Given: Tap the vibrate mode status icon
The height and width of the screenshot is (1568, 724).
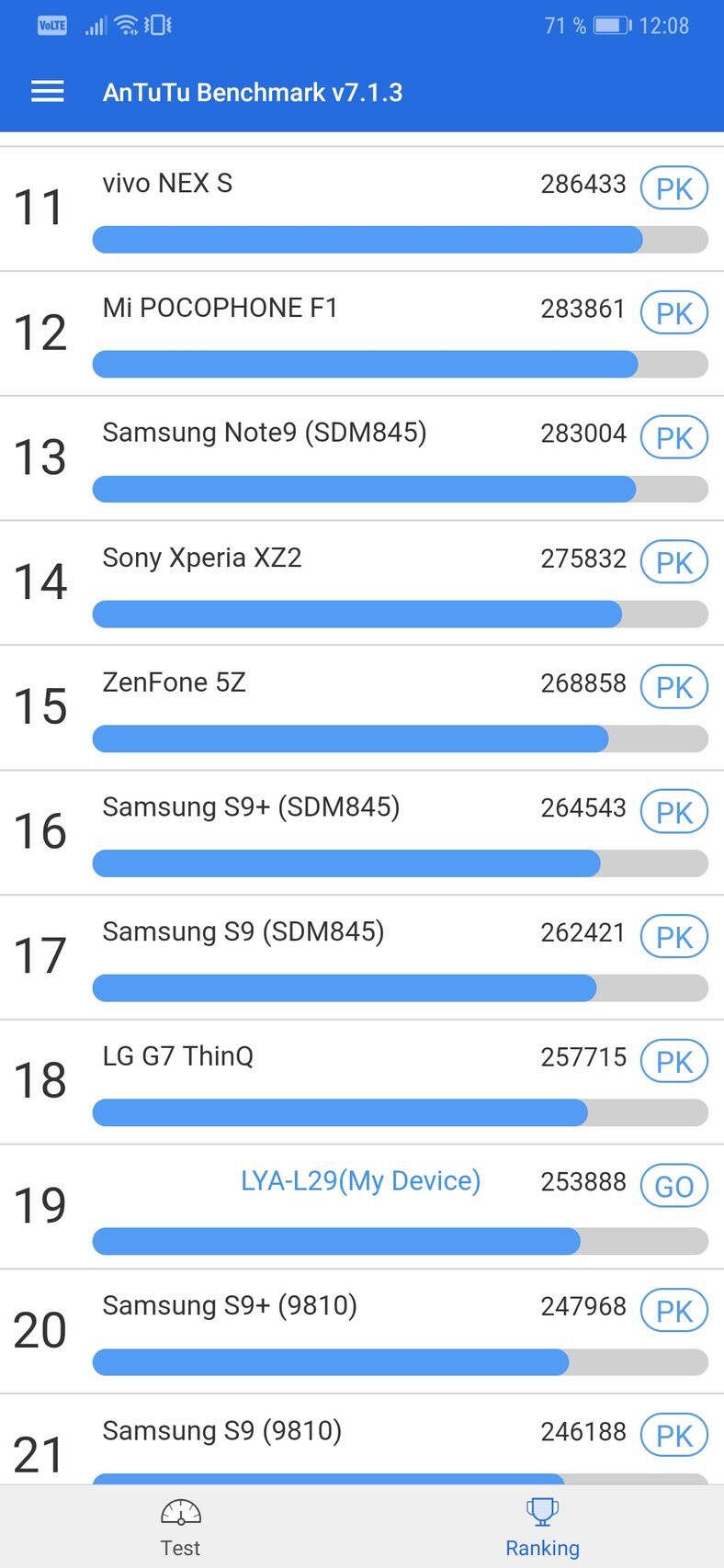Looking at the screenshot, I should 158,25.
